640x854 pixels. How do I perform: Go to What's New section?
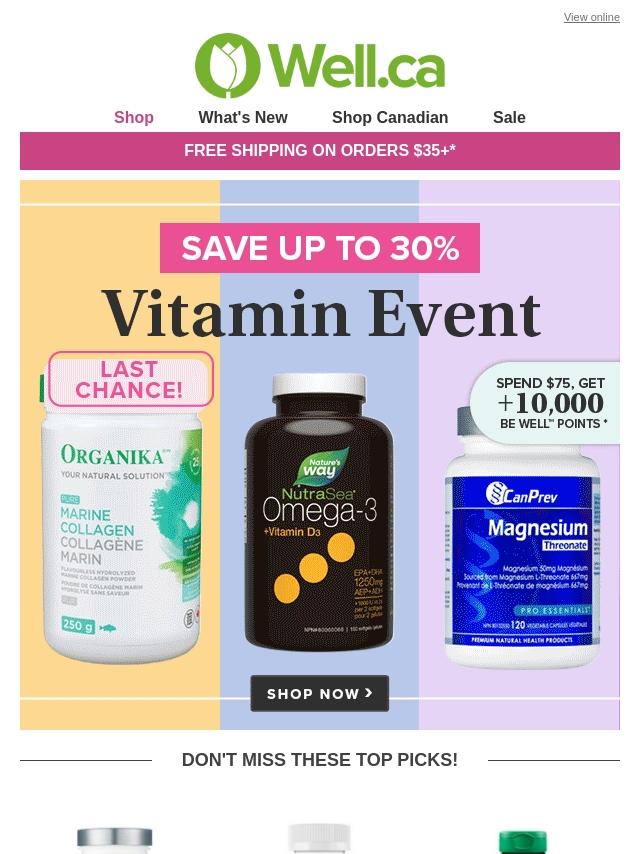(x=242, y=117)
